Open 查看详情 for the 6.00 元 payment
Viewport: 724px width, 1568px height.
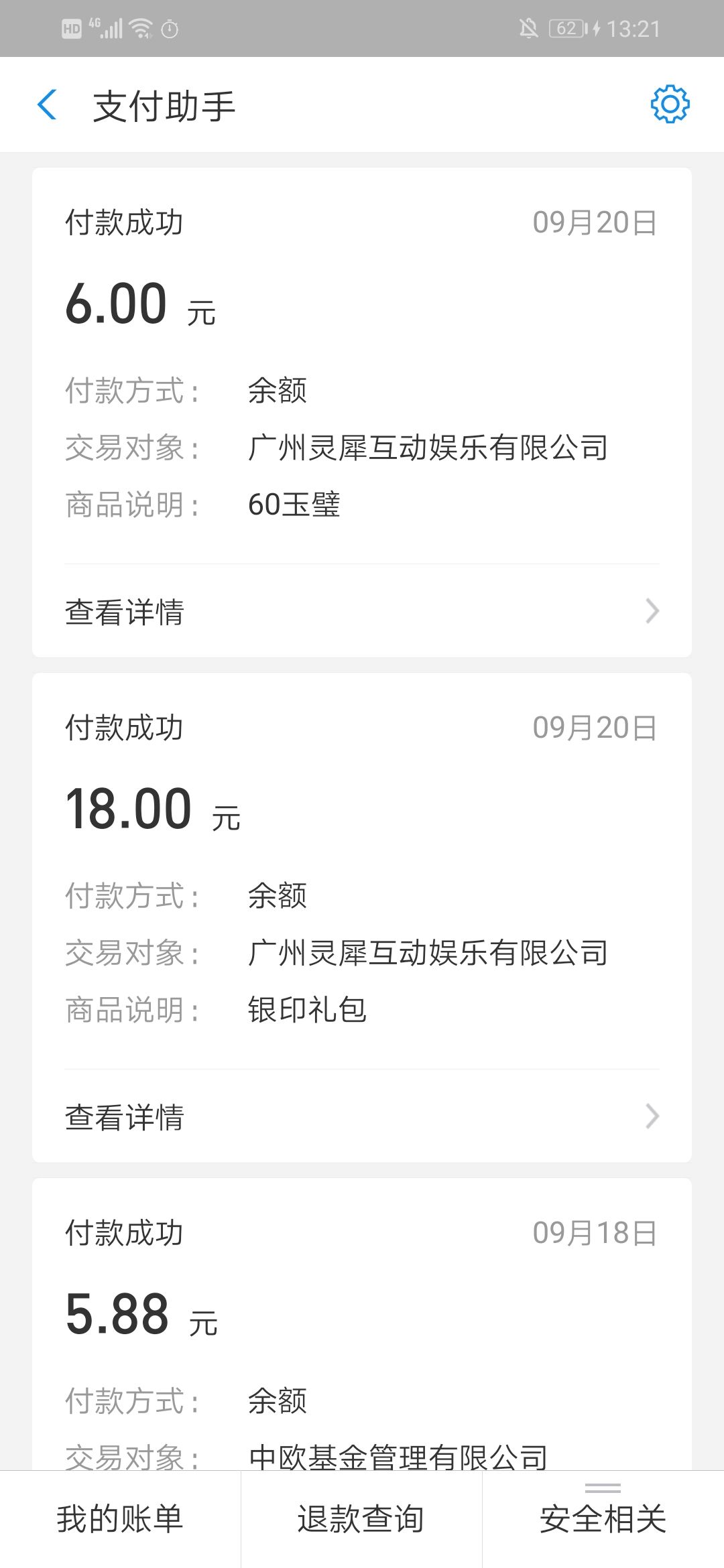point(362,611)
